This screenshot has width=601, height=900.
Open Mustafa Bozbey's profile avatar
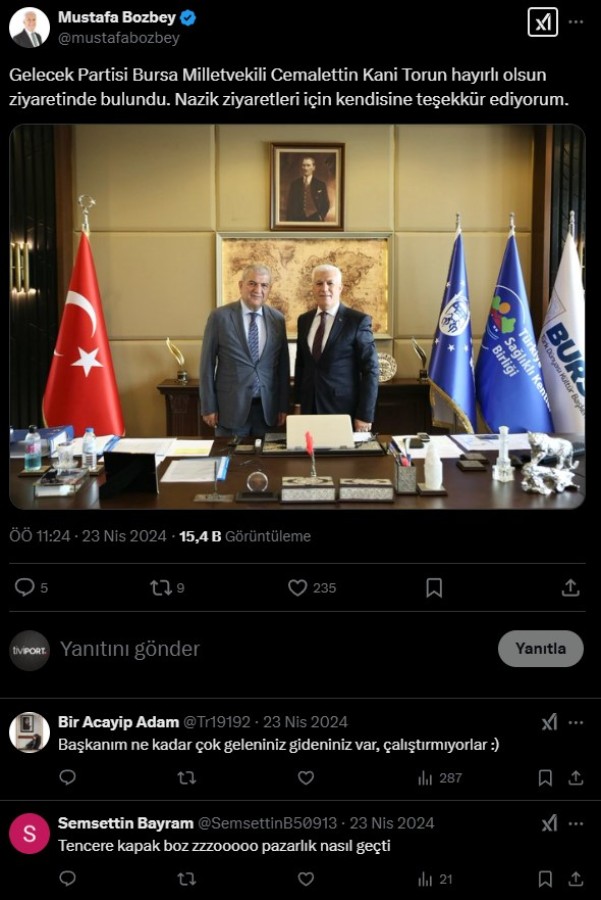click(x=29, y=27)
